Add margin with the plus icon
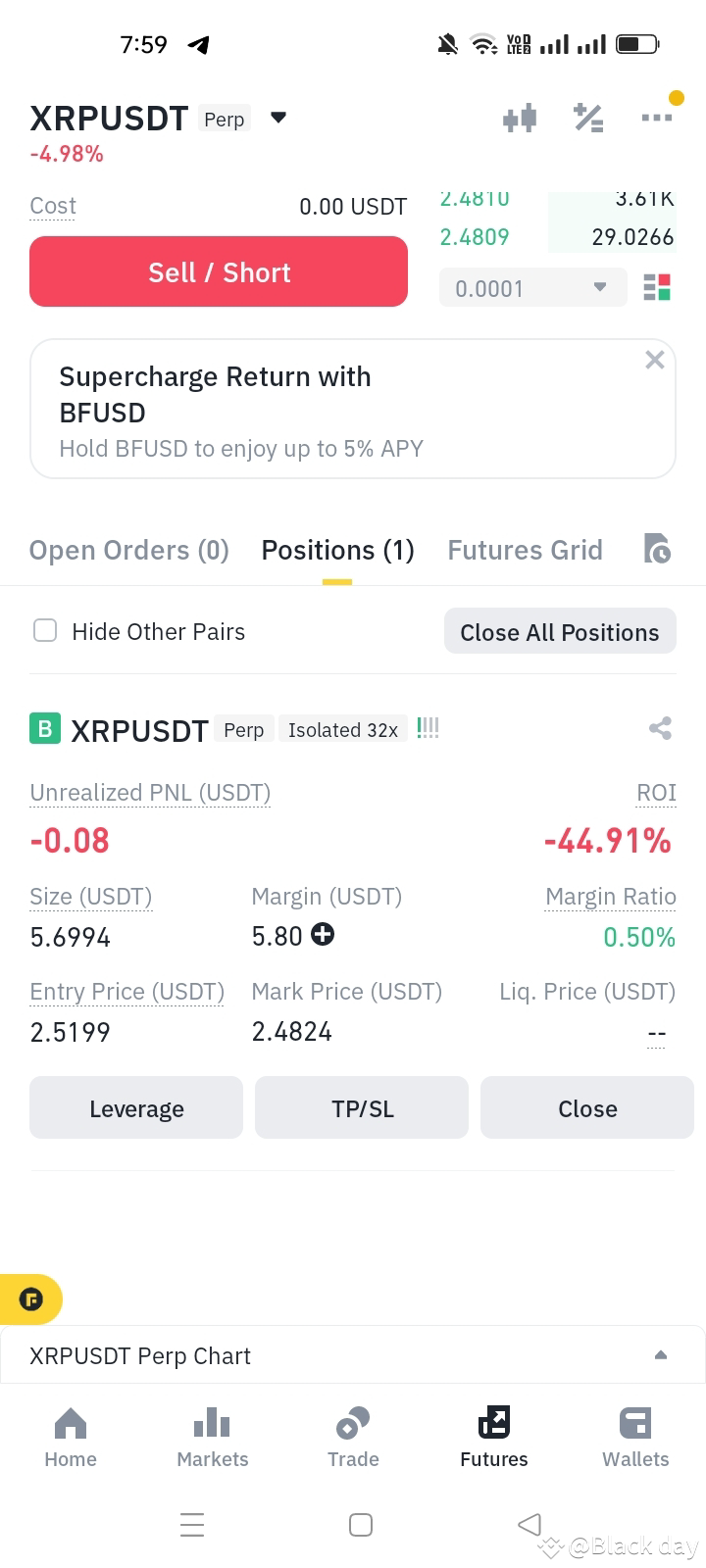The height and width of the screenshot is (1568, 706). coord(323,934)
